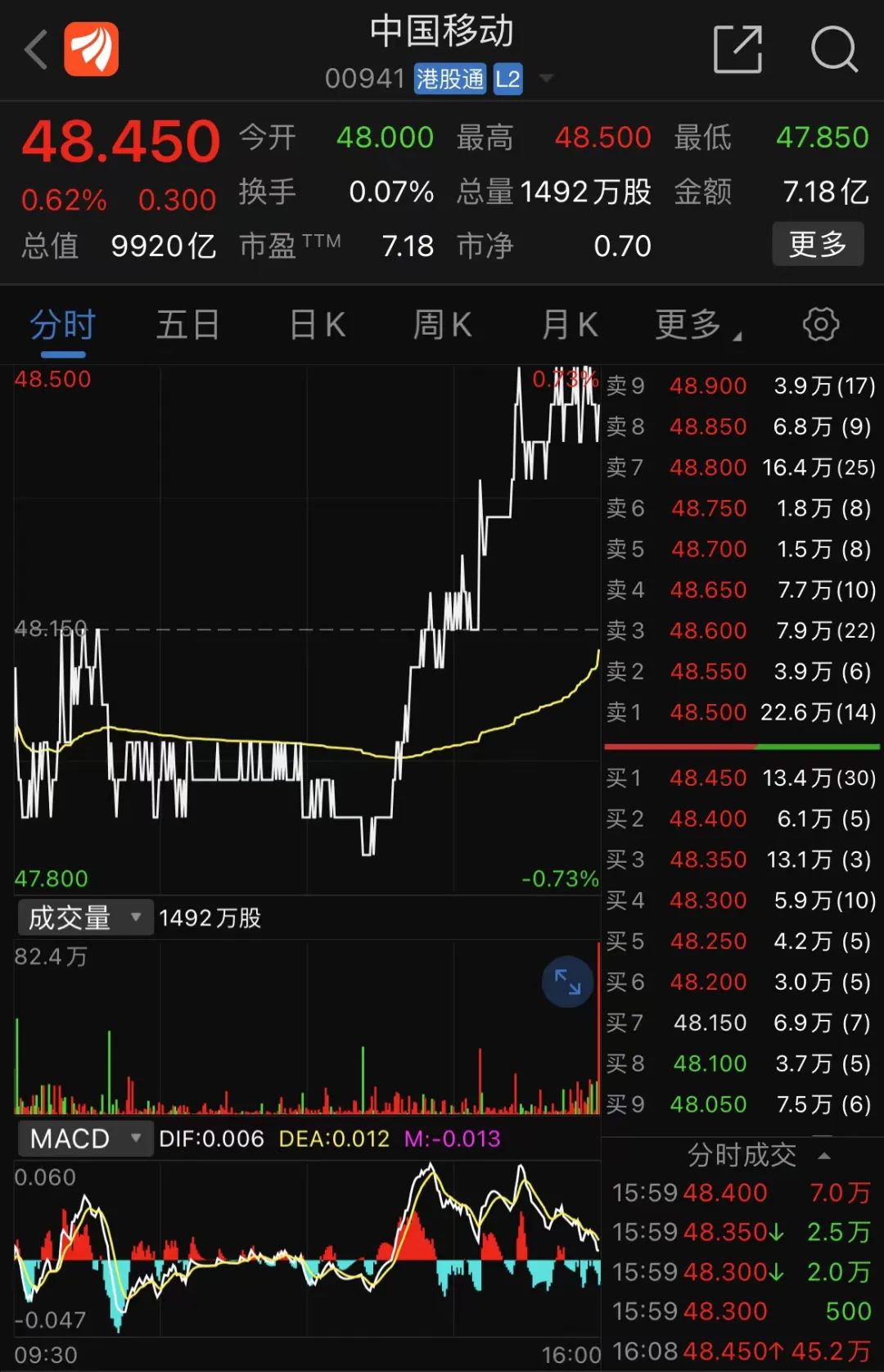Image resolution: width=884 pixels, height=1372 pixels.
Task: Tap the 港股通 badge next to 00941
Action: click(449, 79)
